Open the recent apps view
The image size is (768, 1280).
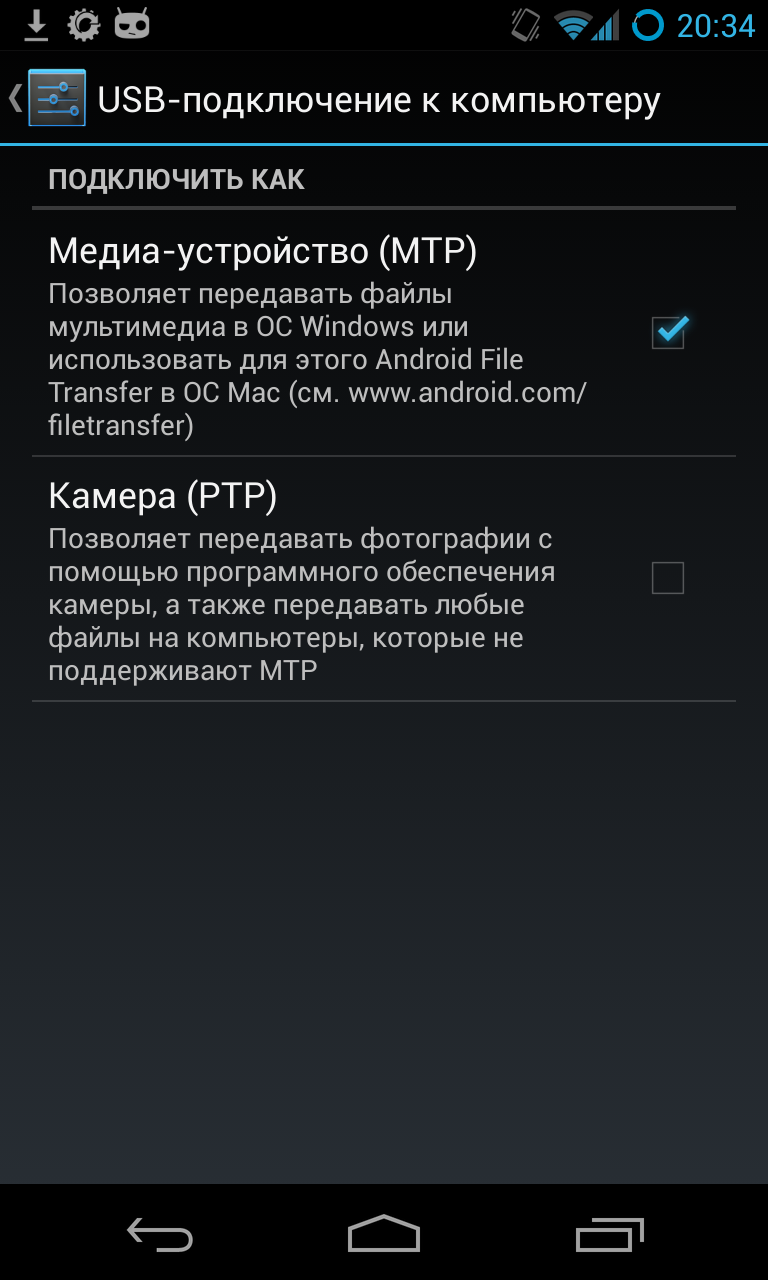(x=610, y=1234)
